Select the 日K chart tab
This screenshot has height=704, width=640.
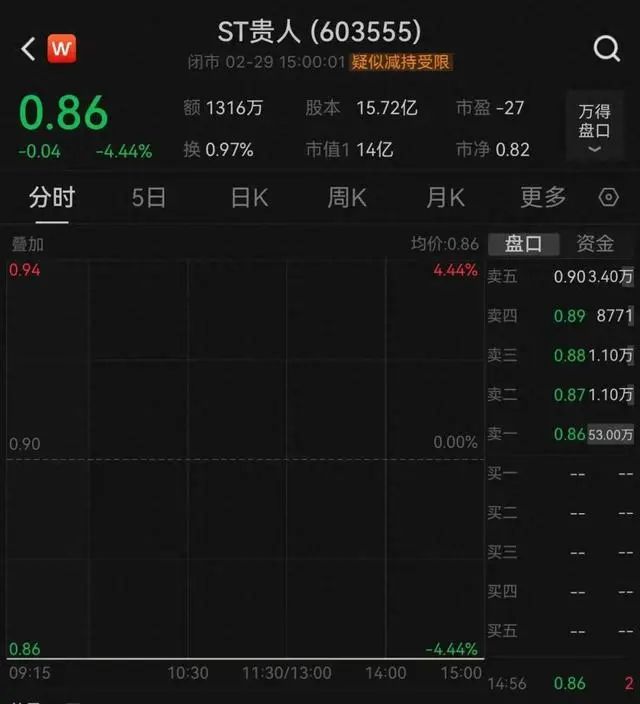249,198
